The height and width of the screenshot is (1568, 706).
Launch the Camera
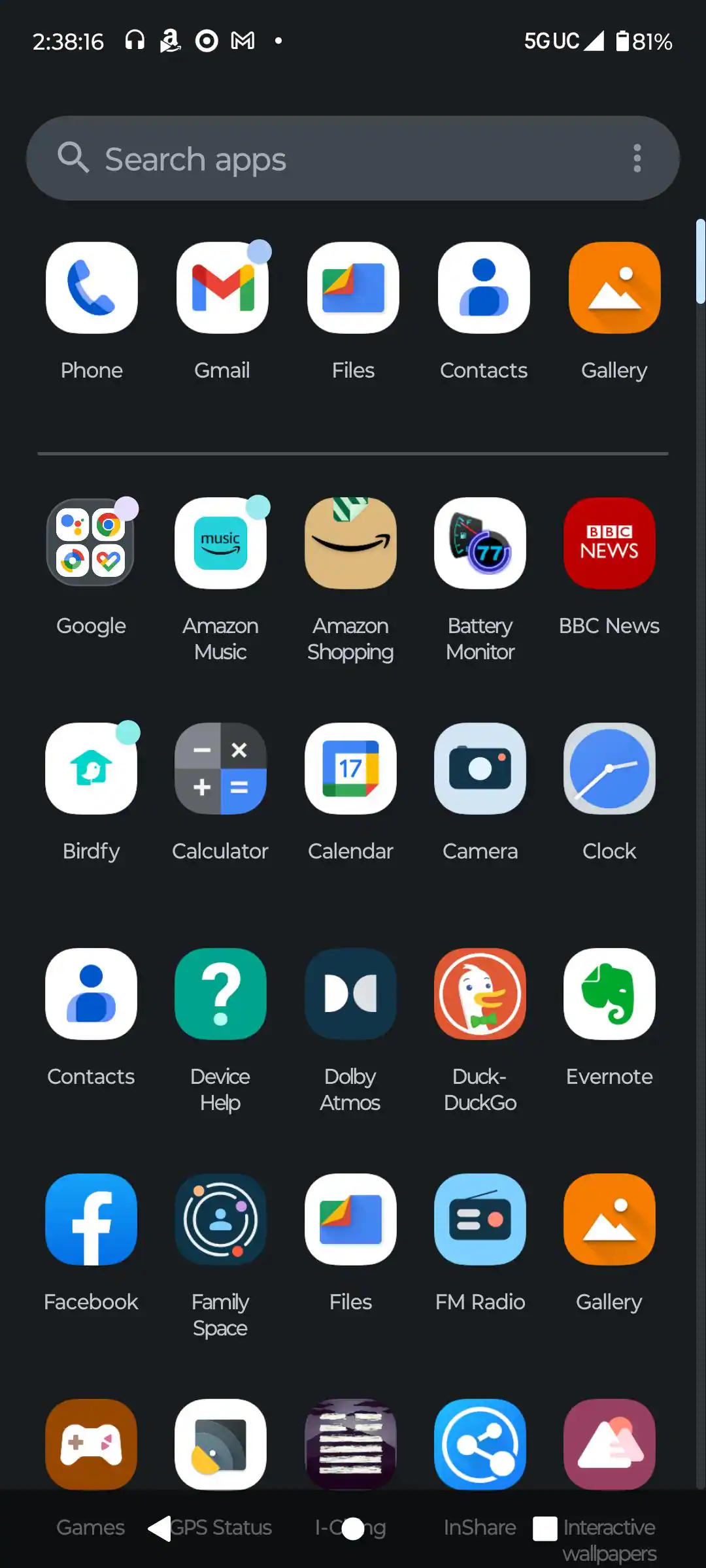point(480,768)
